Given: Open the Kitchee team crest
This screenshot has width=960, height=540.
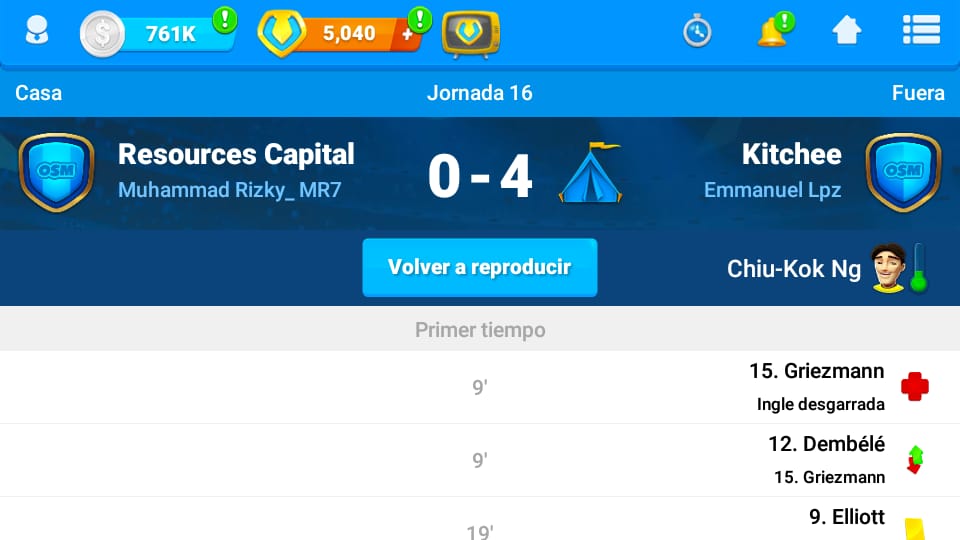Looking at the screenshot, I should tap(903, 172).
